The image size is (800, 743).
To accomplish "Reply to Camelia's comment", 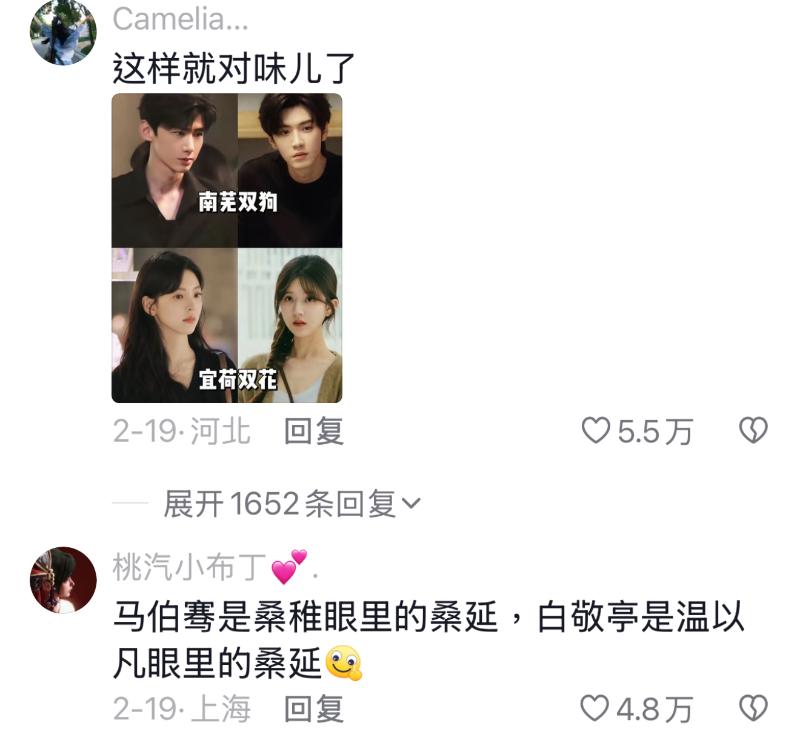I will pyautogui.click(x=314, y=431).
